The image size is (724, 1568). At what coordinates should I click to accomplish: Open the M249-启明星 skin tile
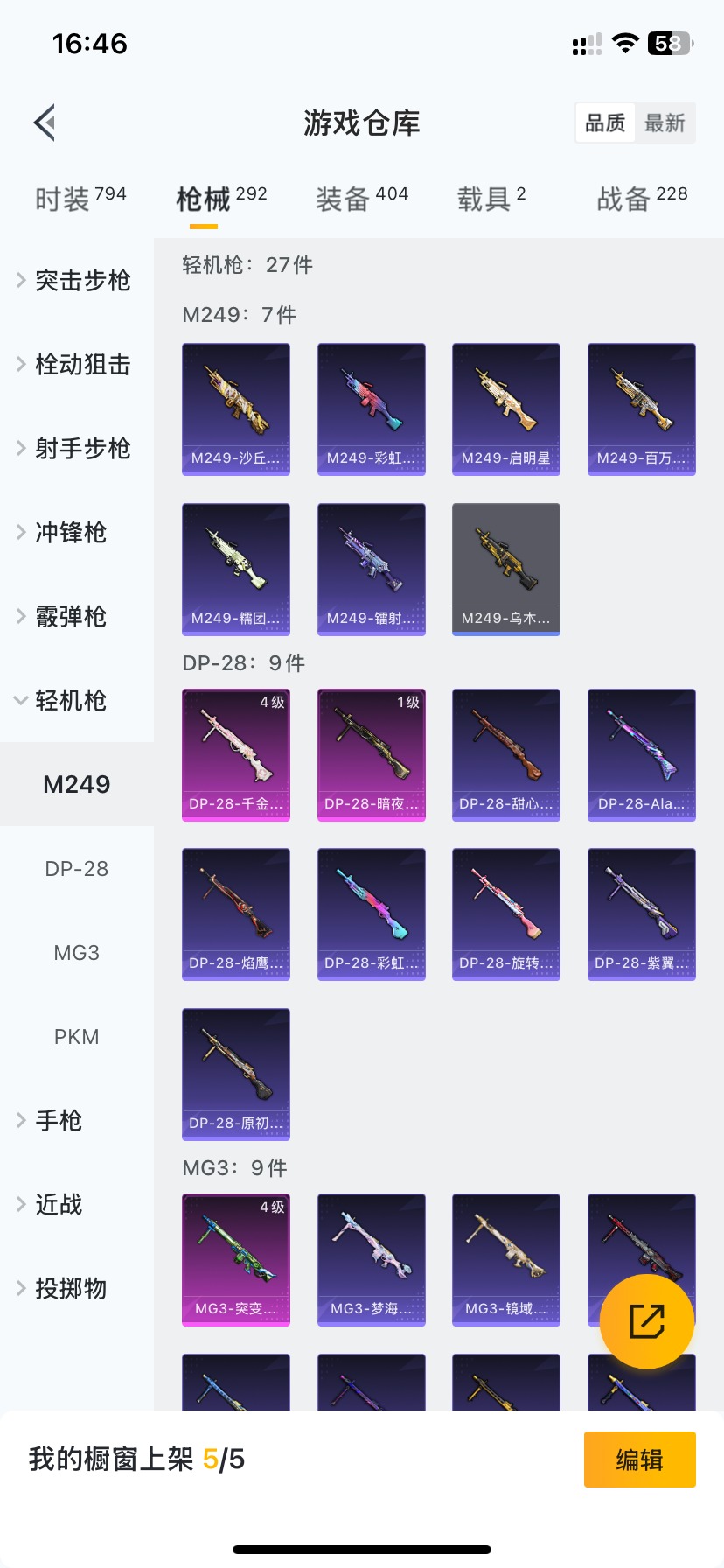[x=506, y=409]
